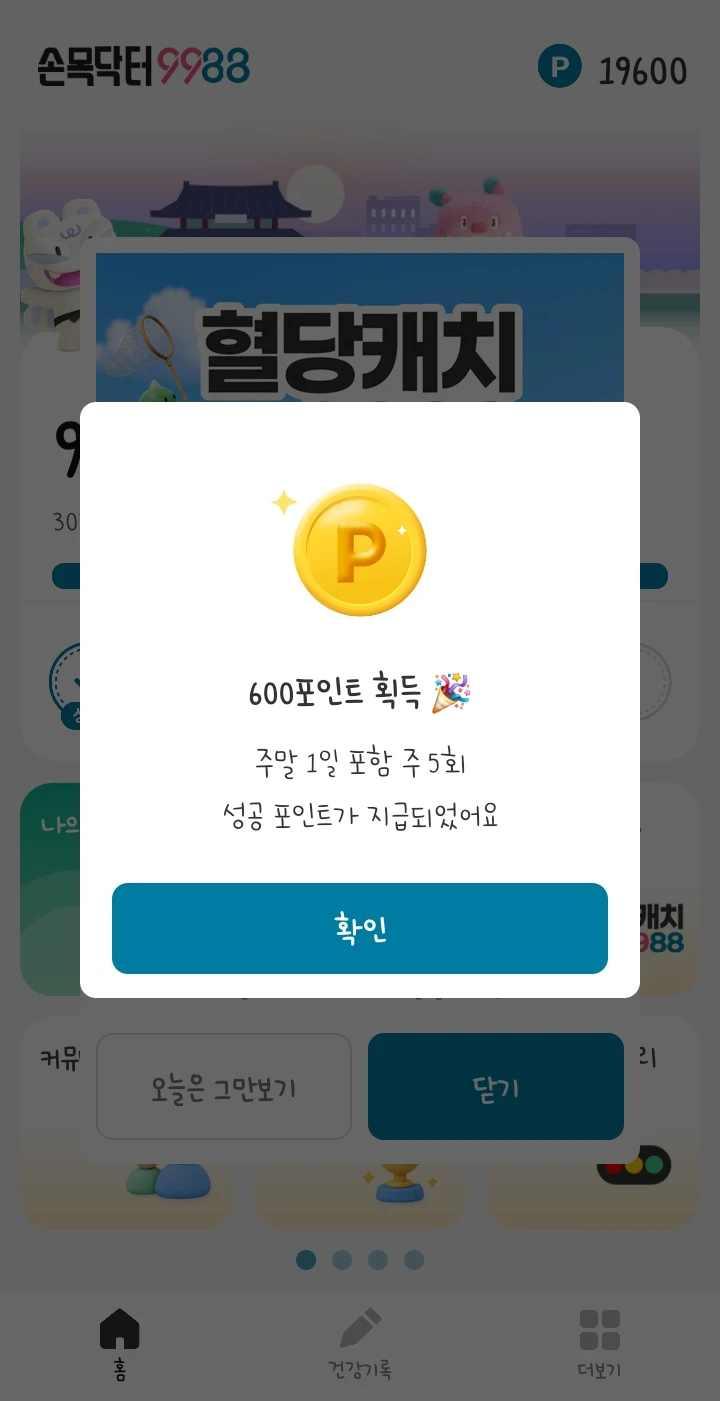This screenshot has height=1401, width=720.
Task: Close the 혈당캐치 popup with 닫기
Action: (x=496, y=1087)
